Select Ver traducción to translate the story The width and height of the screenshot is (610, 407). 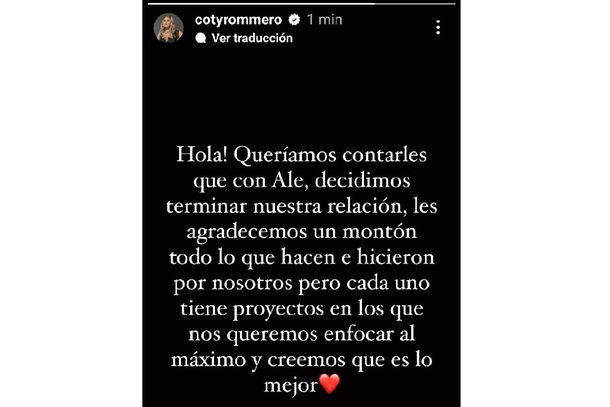click(x=251, y=38)
